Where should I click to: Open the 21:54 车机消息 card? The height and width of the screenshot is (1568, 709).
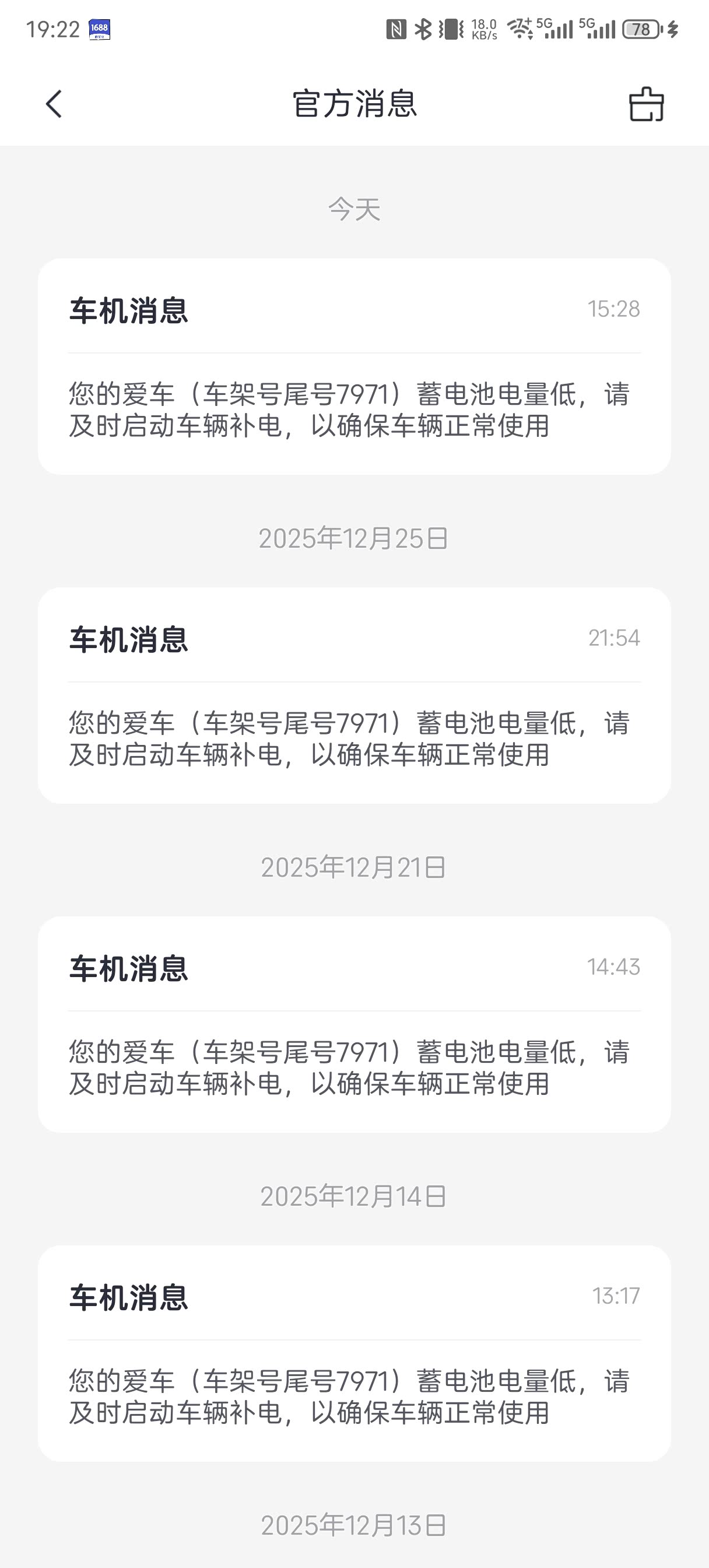(x=354, y=695)
